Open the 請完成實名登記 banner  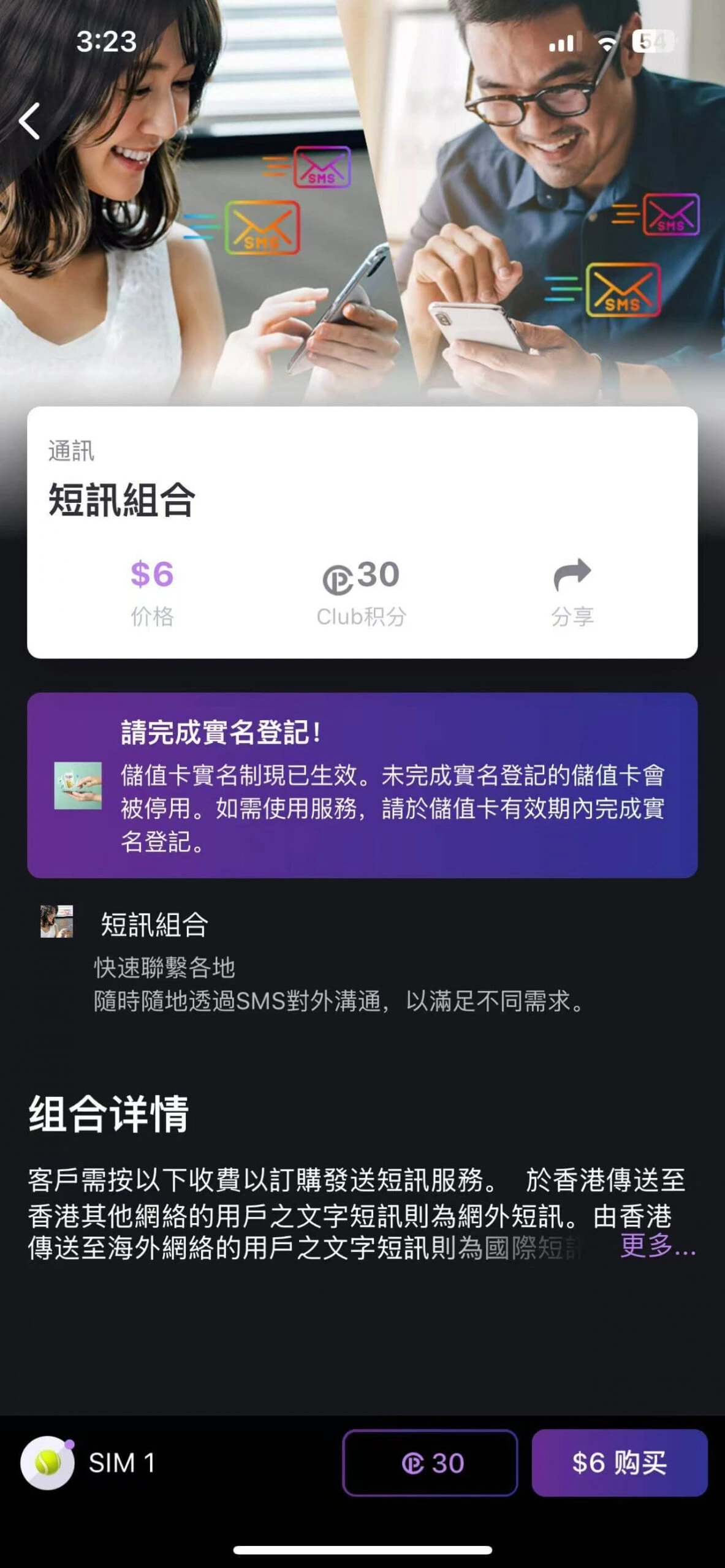[362, 785]
